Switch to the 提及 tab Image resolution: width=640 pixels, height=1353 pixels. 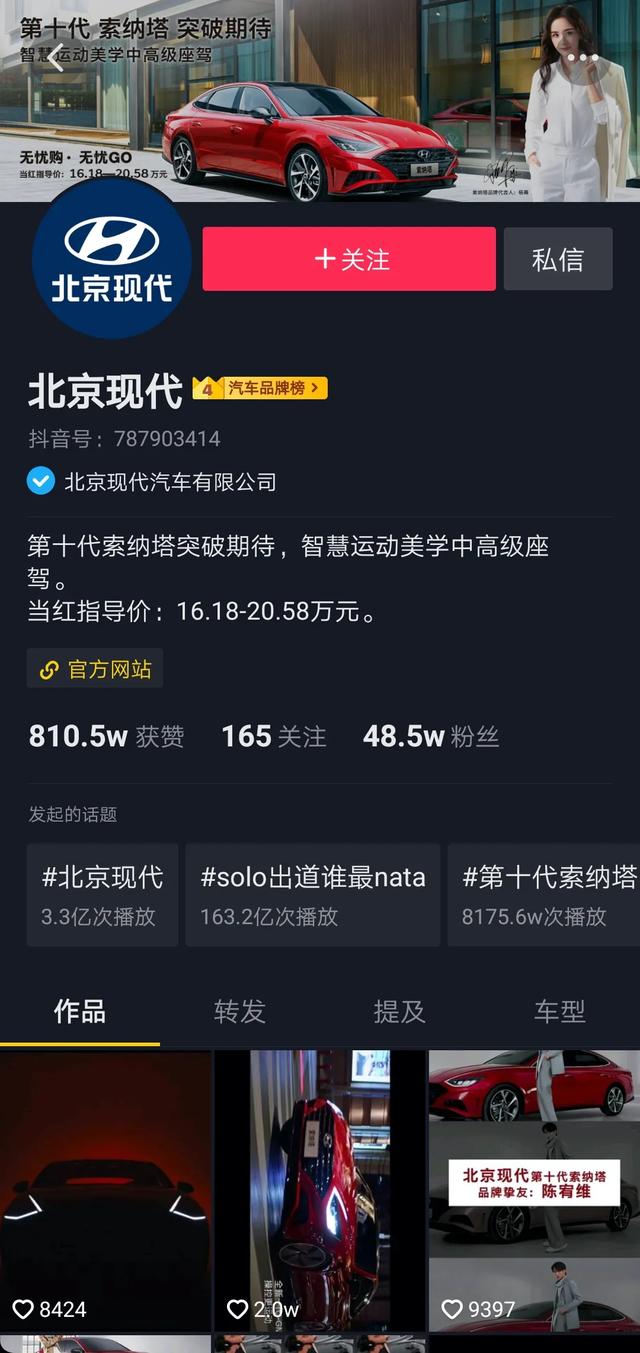(x=400, y=1011)
